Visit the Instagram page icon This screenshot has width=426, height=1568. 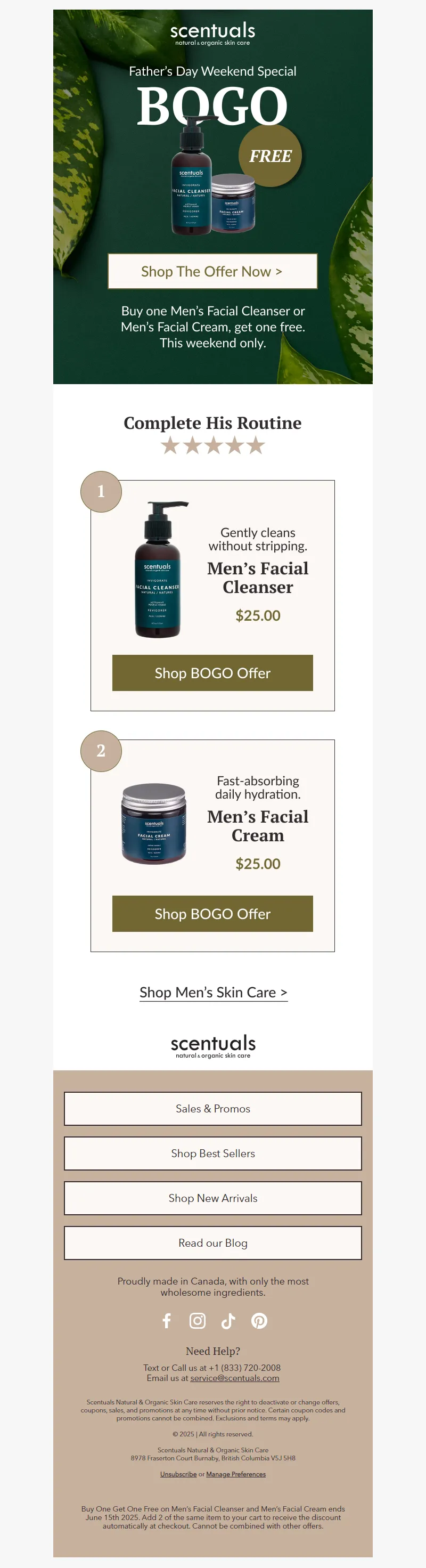[197, 1321]
